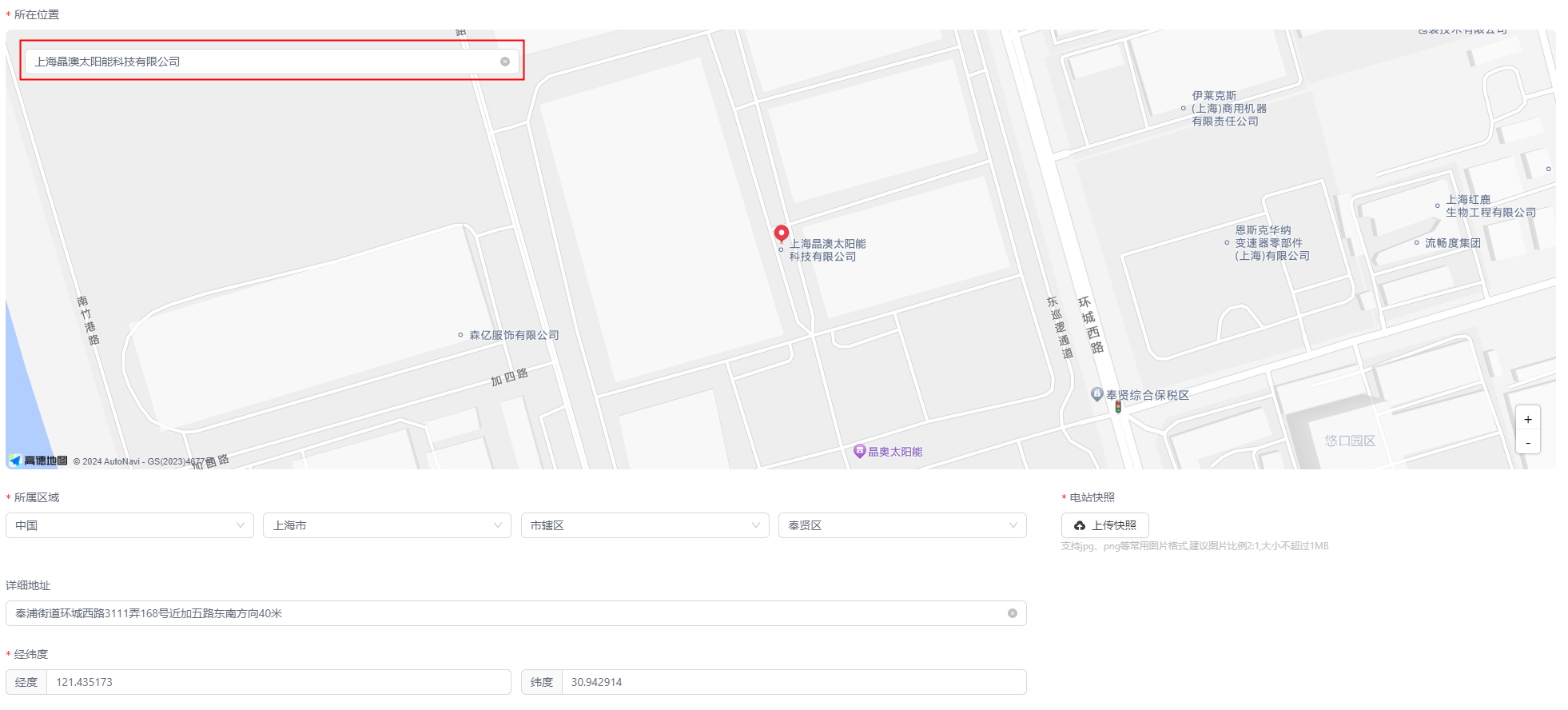The width and height of the screenshot is (1568, 710).
Task: Expand the 市辖区 dropdown
Action: [644, 525]
